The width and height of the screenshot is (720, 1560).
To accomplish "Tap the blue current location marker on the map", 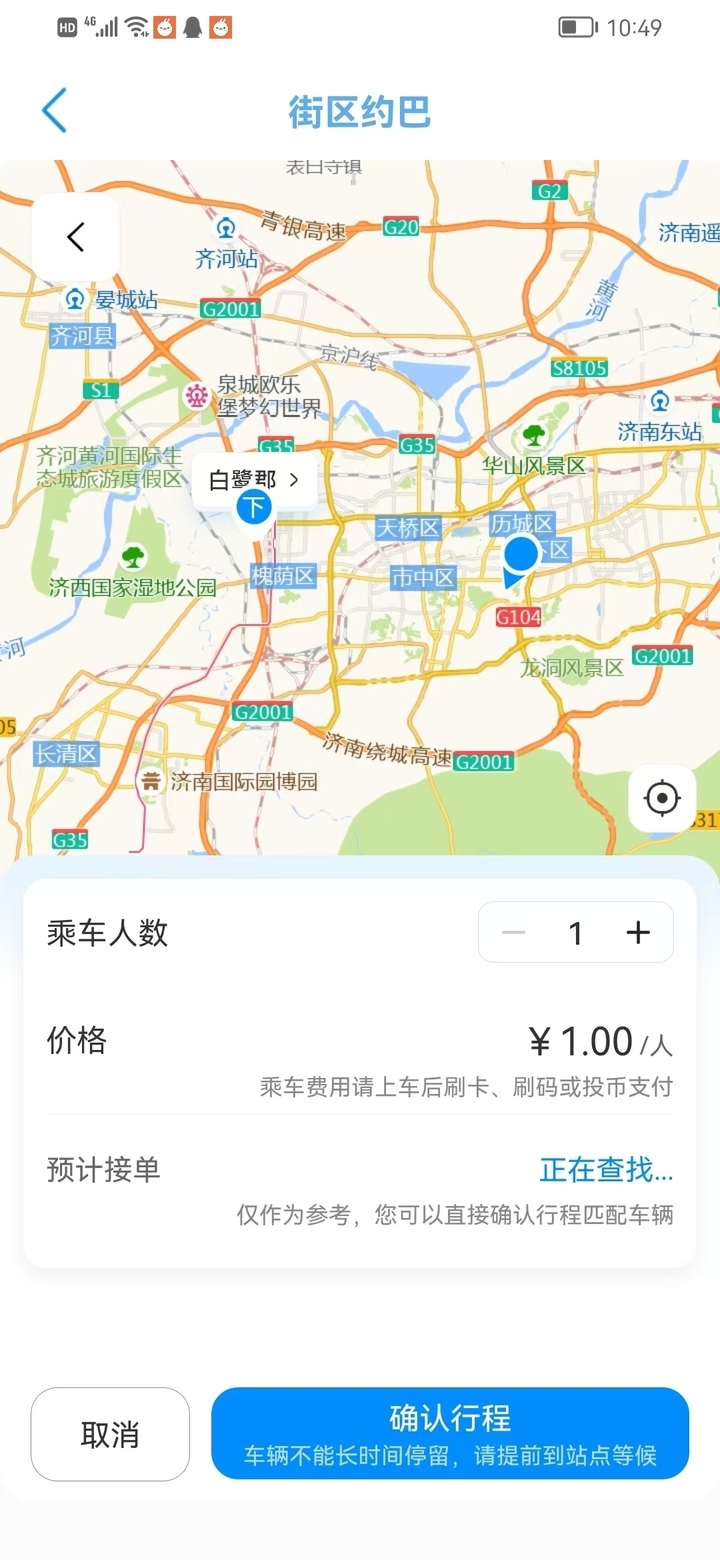I will point(519,553).
